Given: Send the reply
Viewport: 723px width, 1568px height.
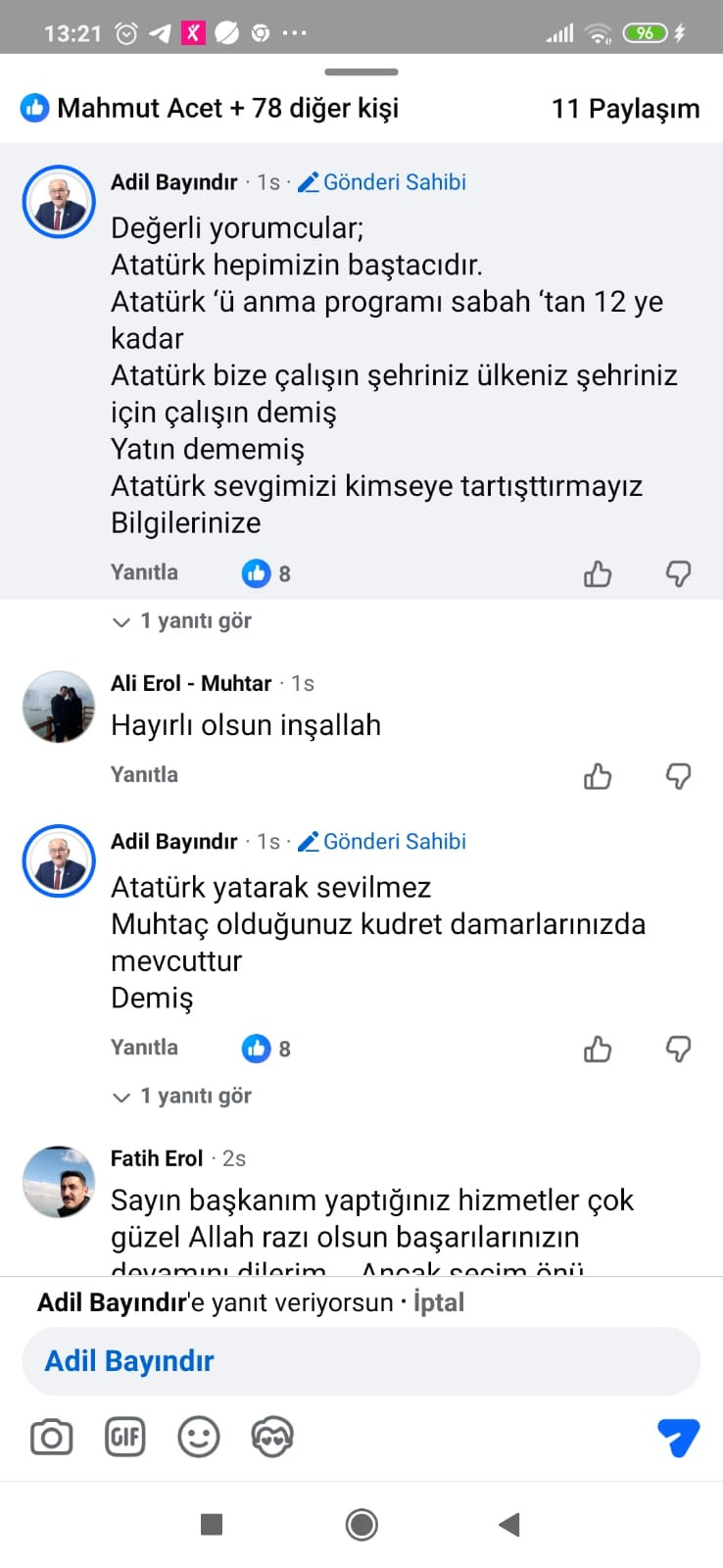Looking at the screenshot, I should [678, 1438].
